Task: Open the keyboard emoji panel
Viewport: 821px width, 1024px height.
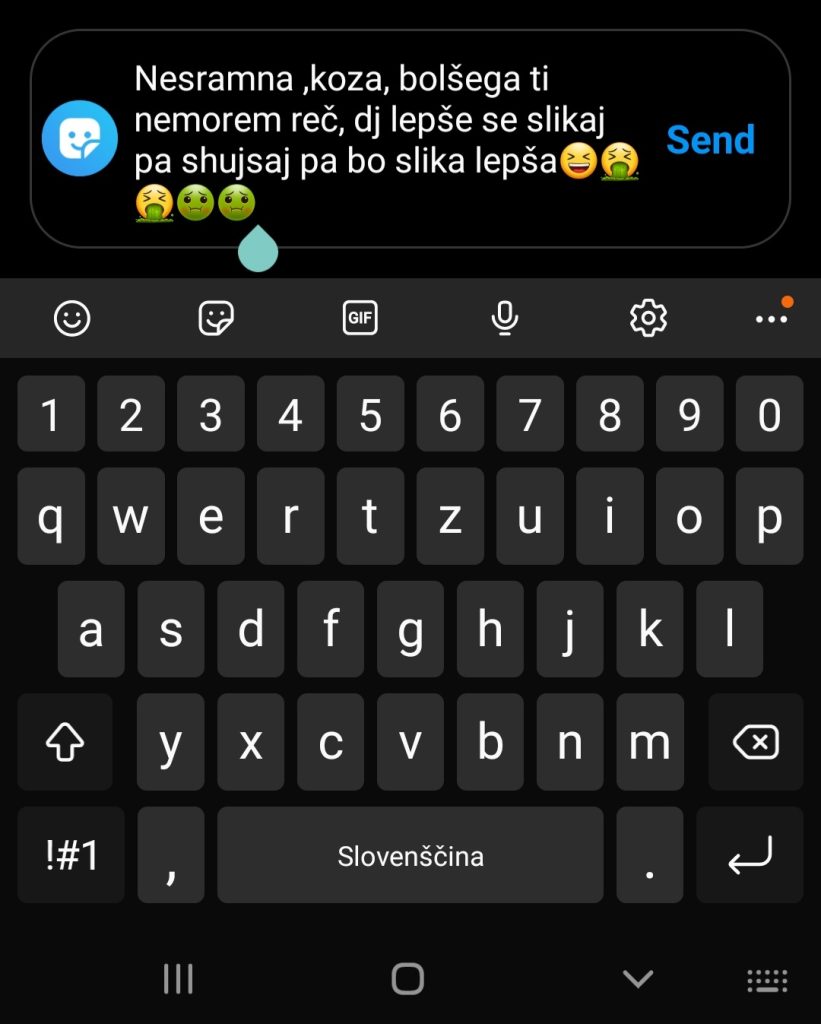Action: point(72,318)
